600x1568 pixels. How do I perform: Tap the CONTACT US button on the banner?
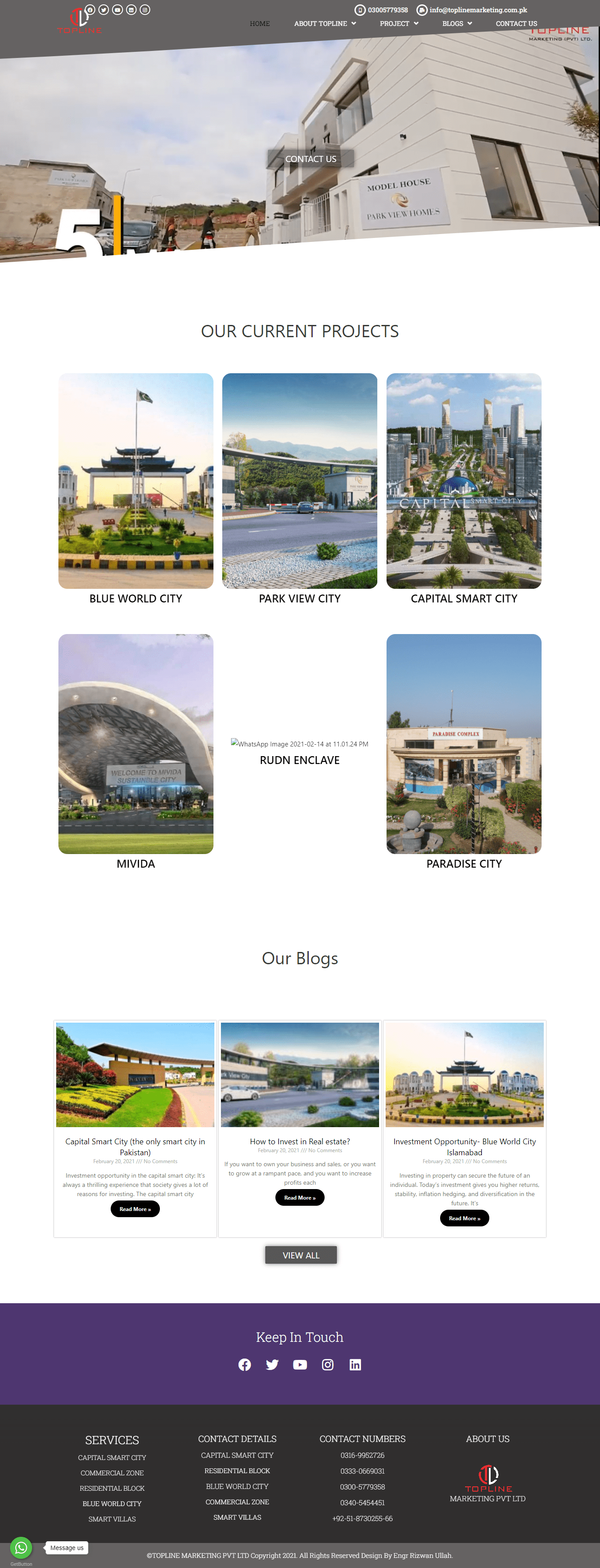point(311,159)
